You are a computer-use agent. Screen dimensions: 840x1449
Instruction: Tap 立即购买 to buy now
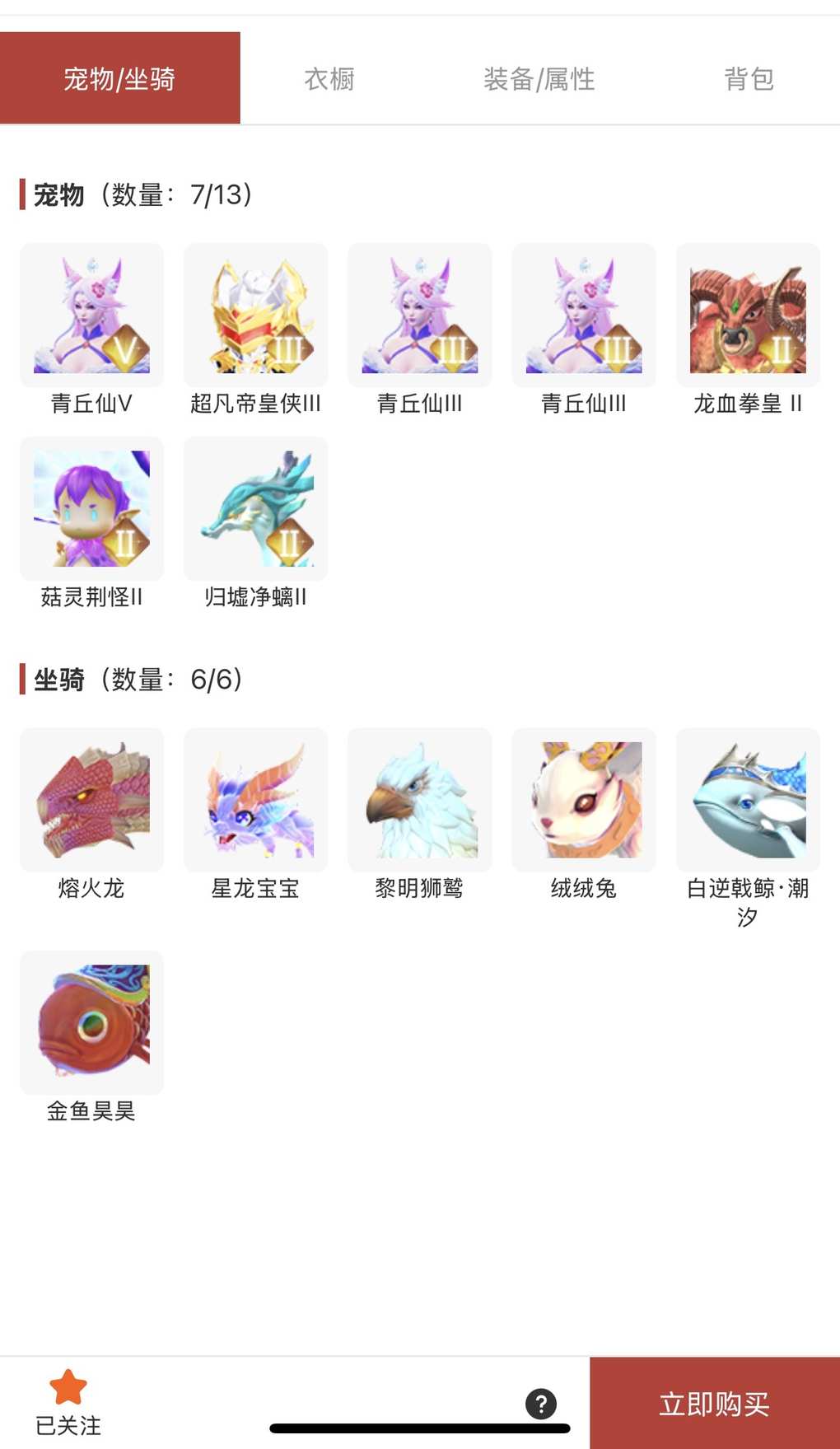714,1403
